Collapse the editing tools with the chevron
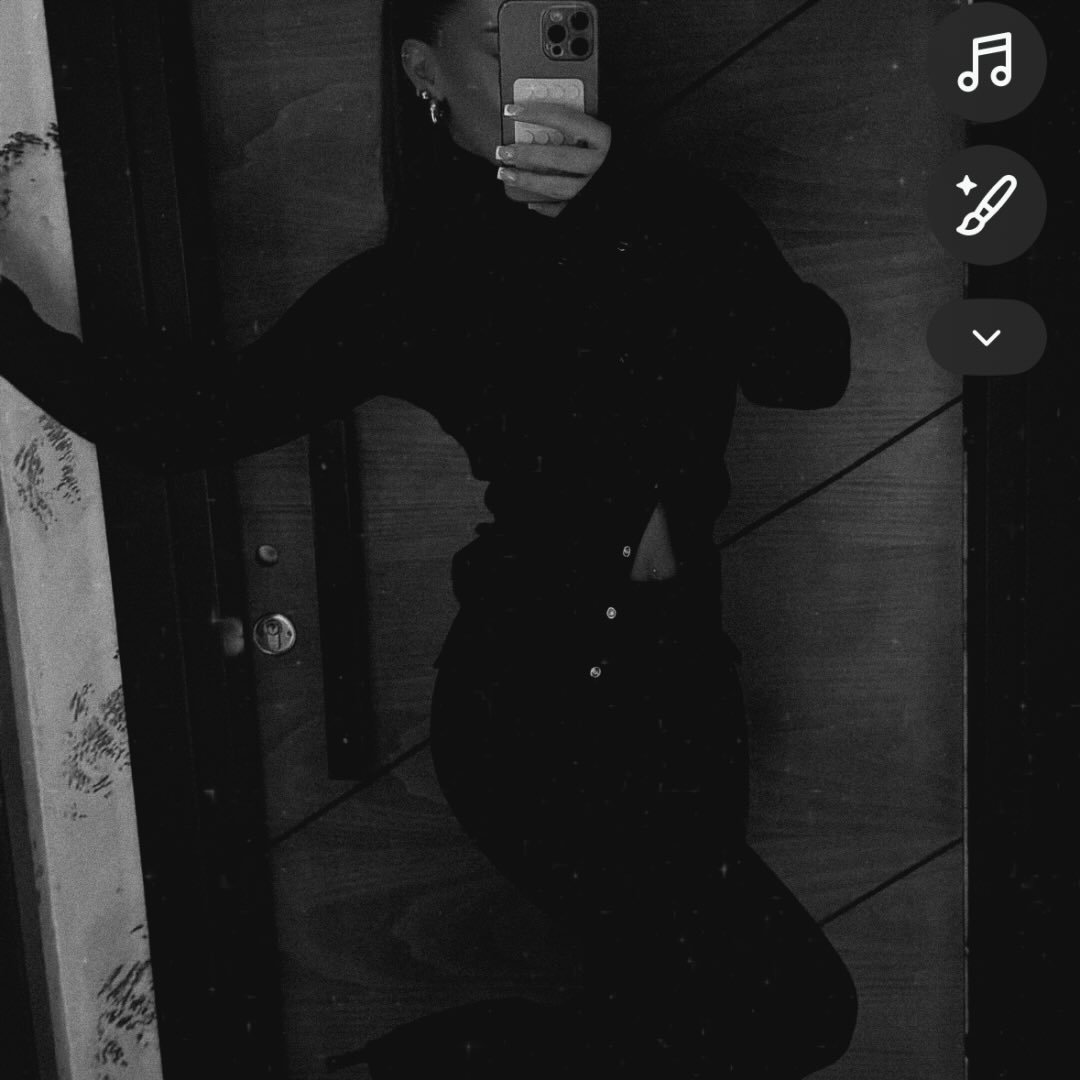This screenshot has width=1080, height=1080. 985,337
